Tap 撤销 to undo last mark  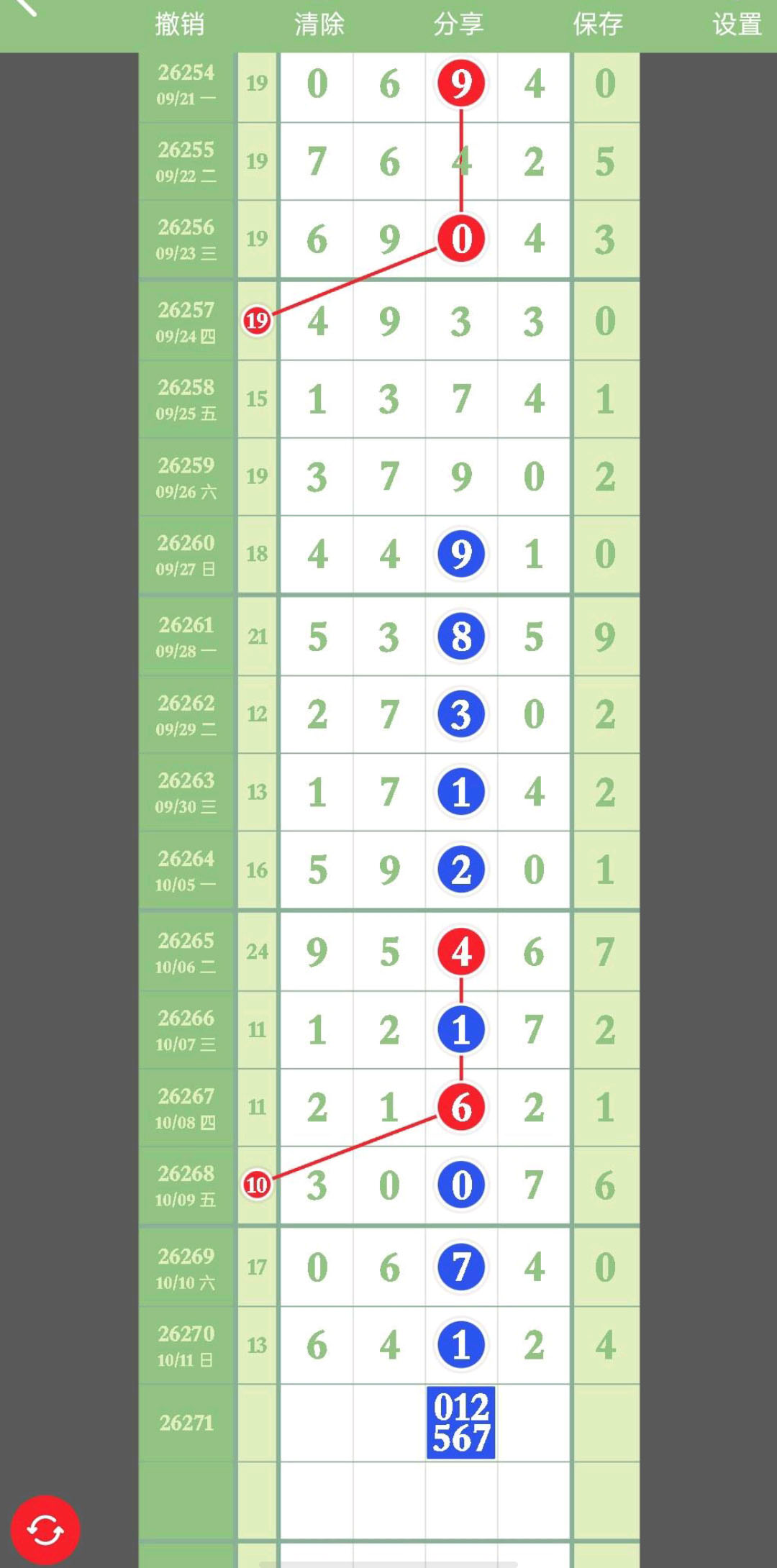tap(180, 24)
